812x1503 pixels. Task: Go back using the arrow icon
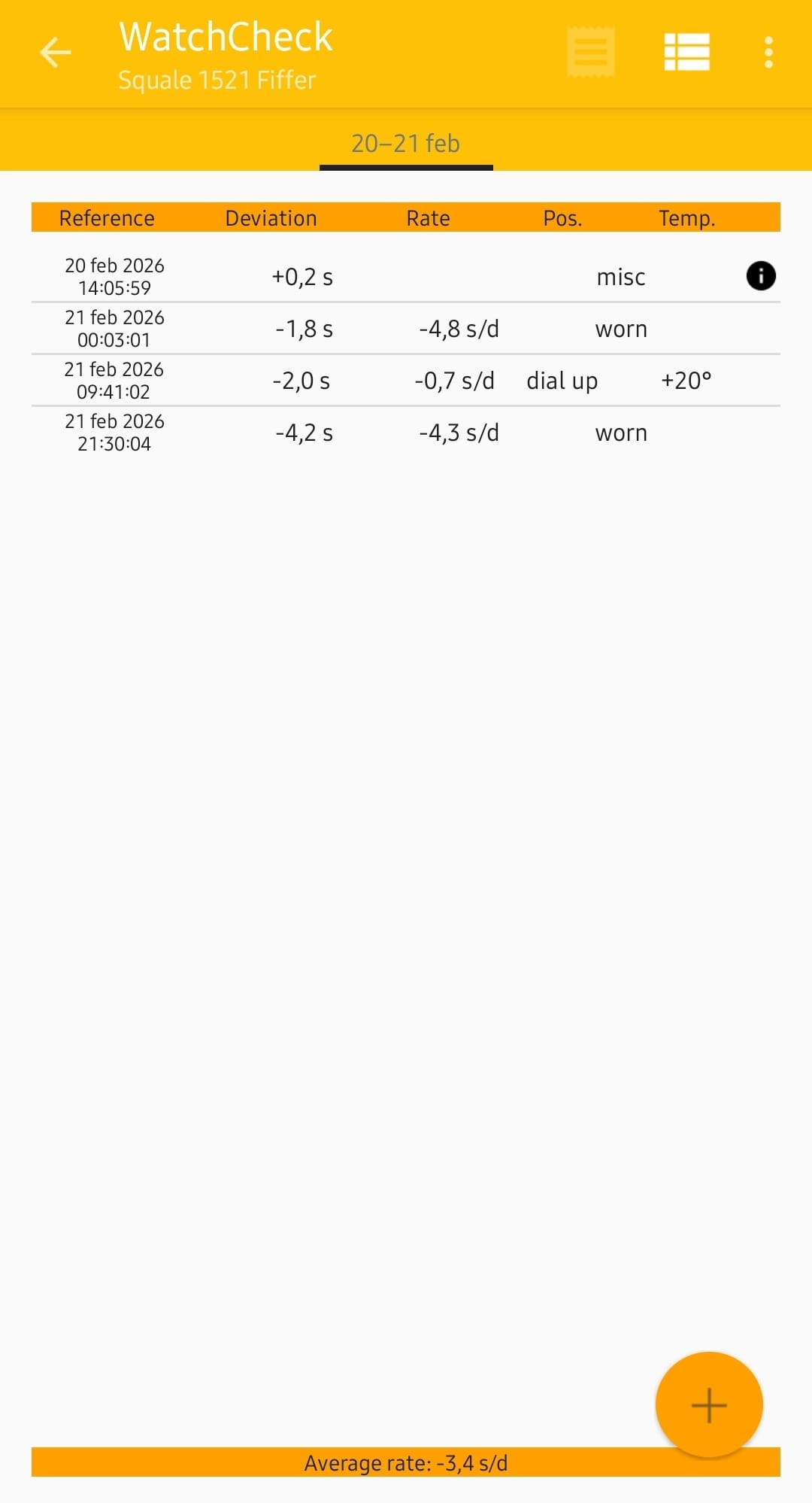click(55, 53)
